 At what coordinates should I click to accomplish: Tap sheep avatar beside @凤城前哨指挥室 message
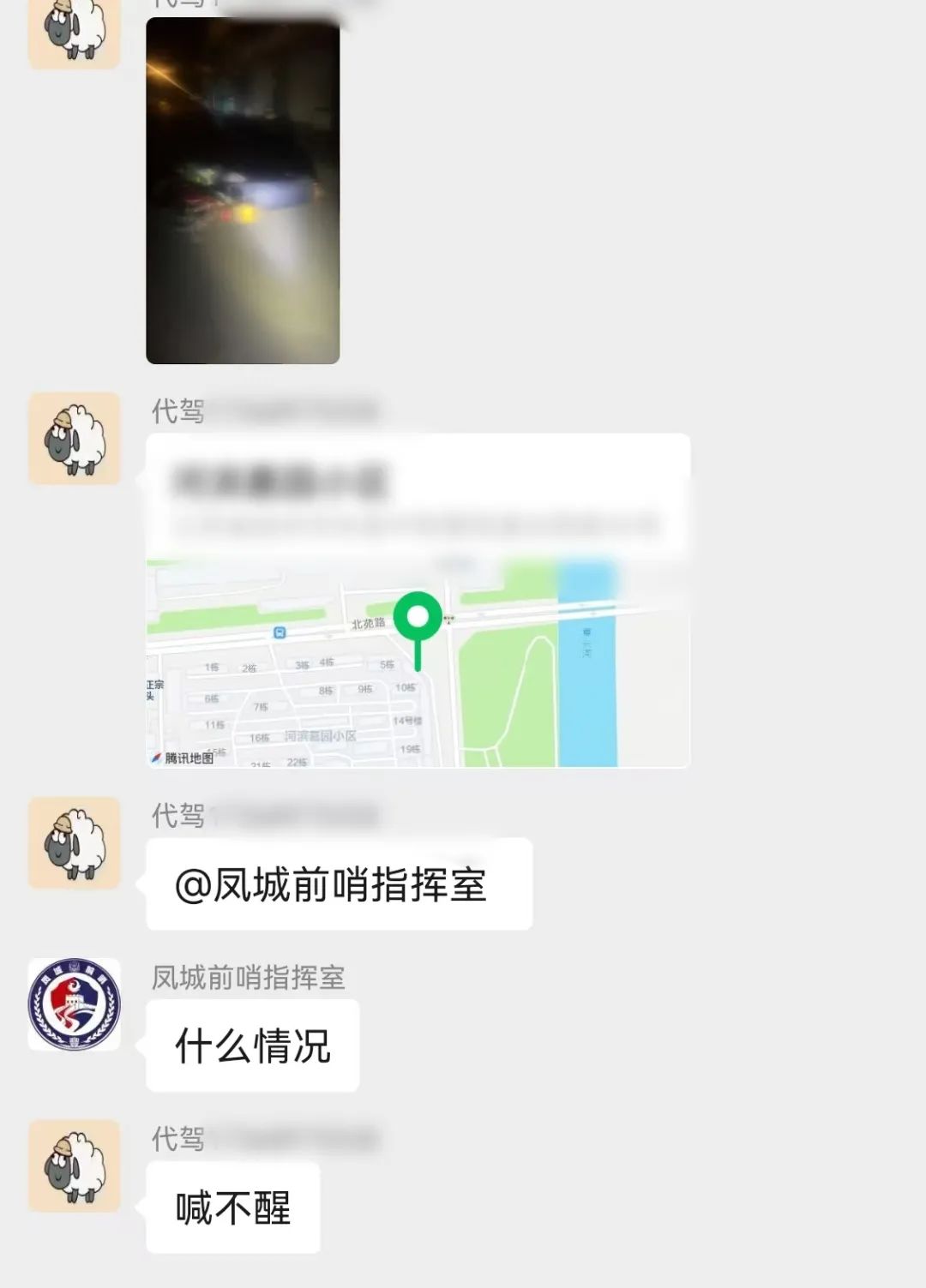75,842
